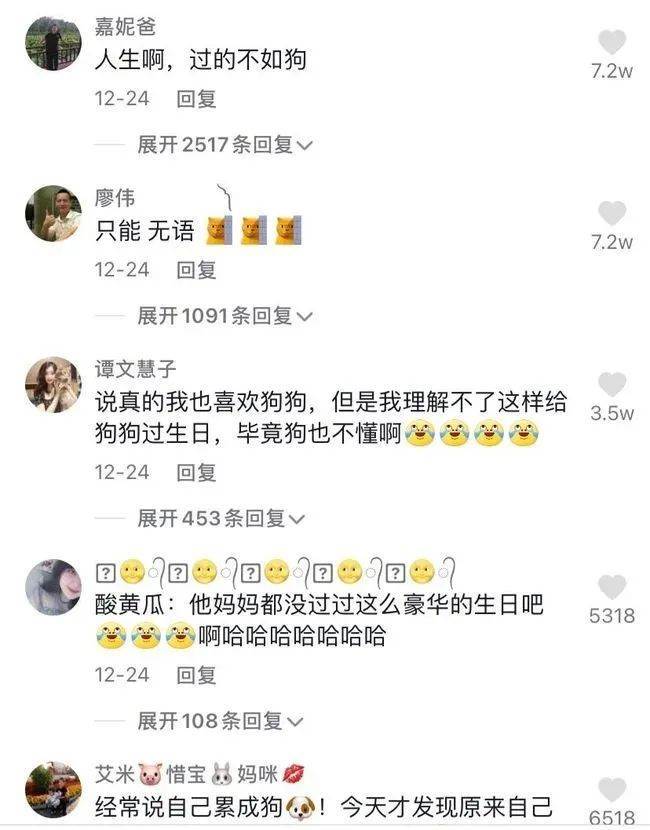Image resolution: width=650 pixels, height=830 pixels.
Task: Like 艾米惜宝妈咪's comment
Action: [612, 789]
